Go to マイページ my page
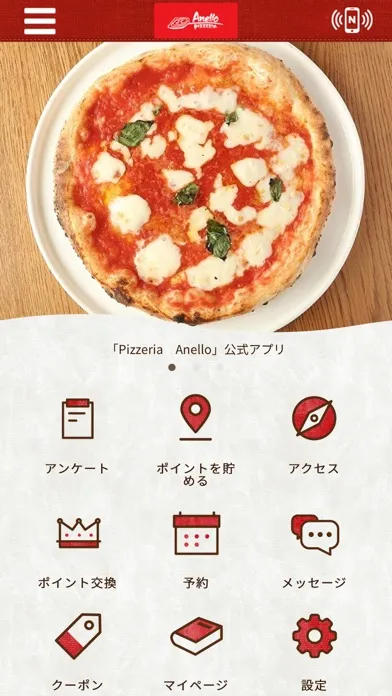 pos(196,653)
